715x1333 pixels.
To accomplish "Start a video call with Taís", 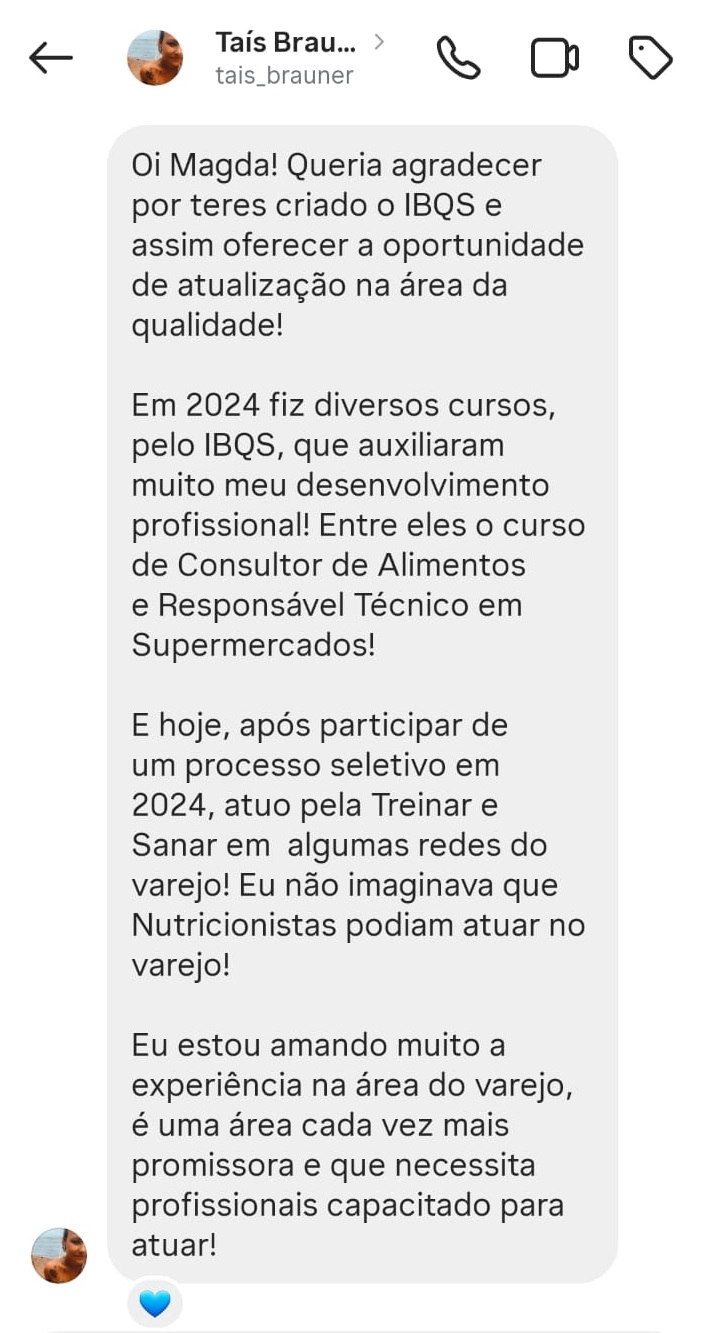I will point(554,58).
